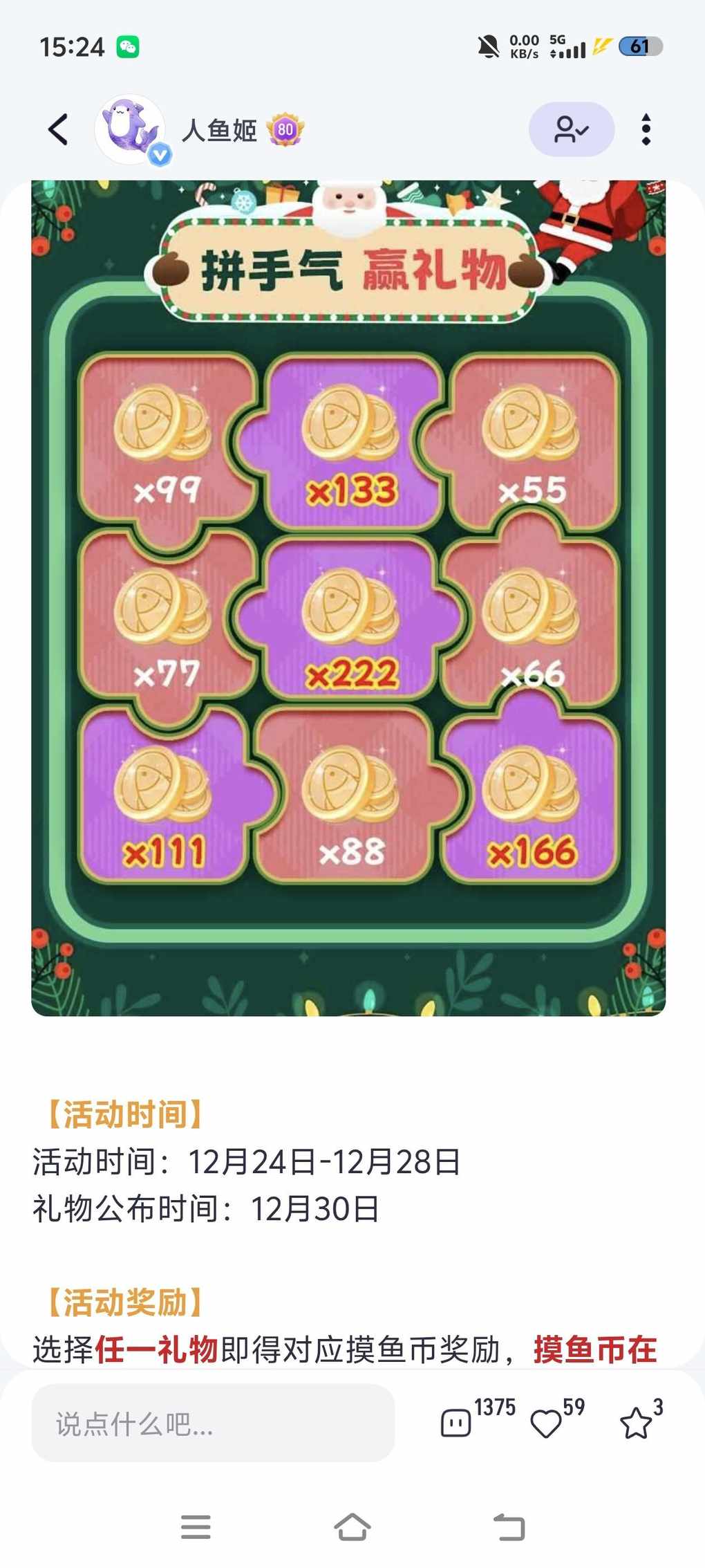Open the three-dot overflow menu
Screen dimensions: 705x1568
pyautogui.click(x=646, y=129)
